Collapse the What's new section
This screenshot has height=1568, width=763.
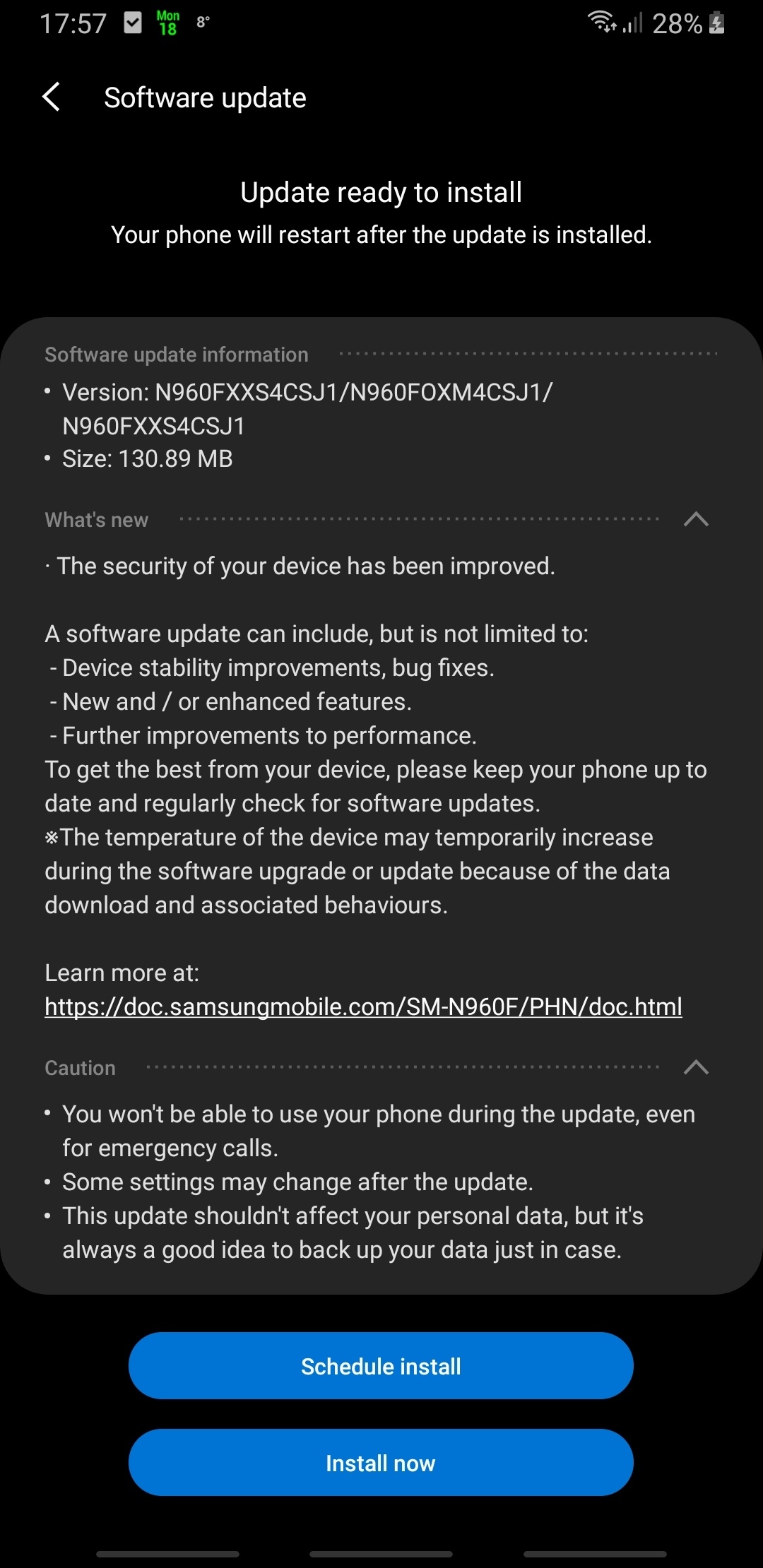click(696, 519)
